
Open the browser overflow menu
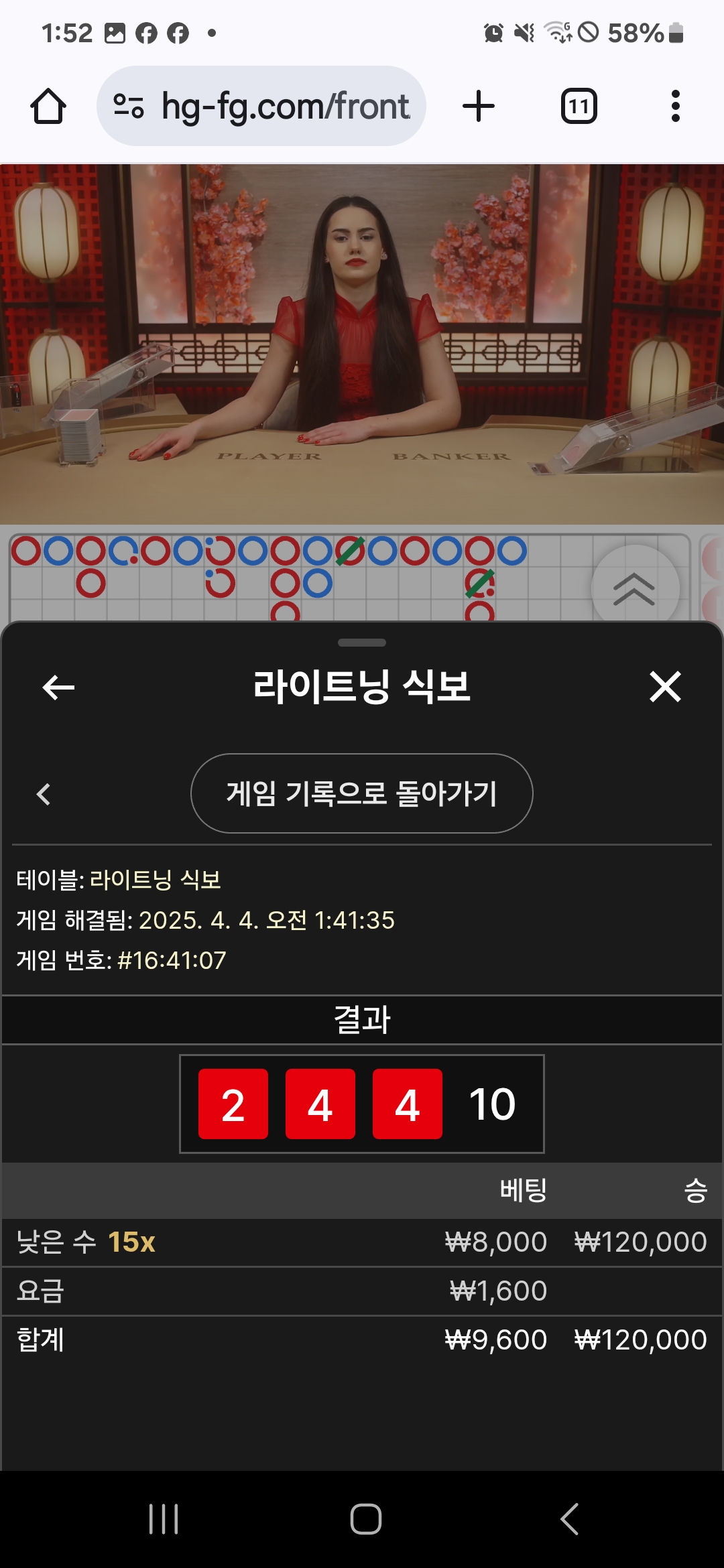click(676, 106)
